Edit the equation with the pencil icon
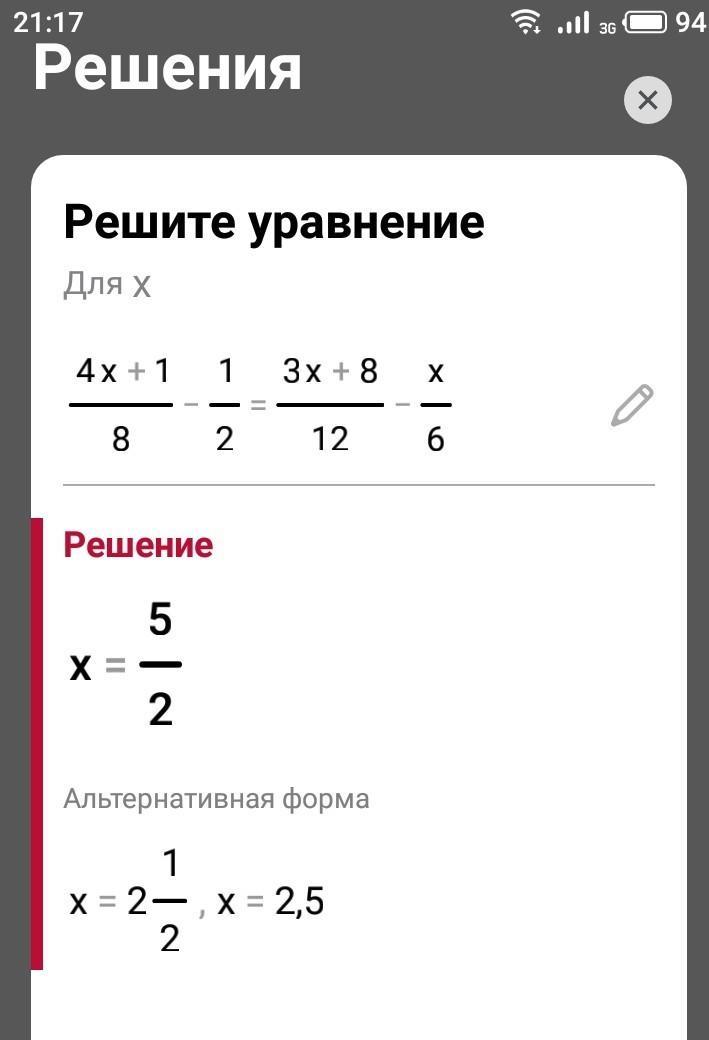 632,405
